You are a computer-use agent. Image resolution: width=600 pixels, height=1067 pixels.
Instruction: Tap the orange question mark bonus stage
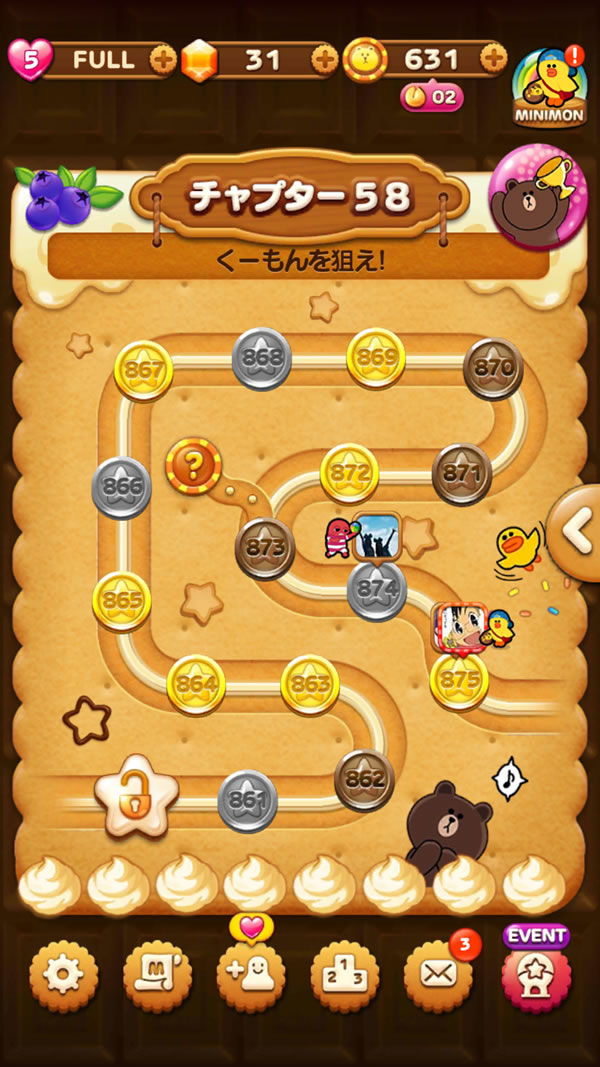point(194,466)
